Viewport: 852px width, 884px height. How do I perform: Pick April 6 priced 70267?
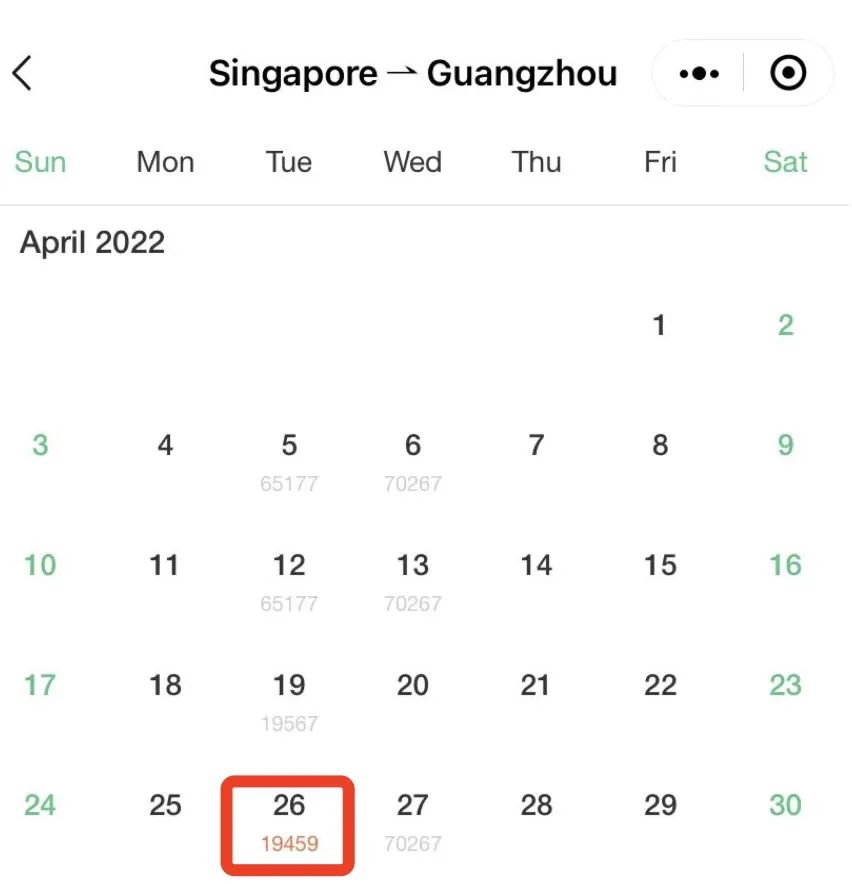click(412, 462)
